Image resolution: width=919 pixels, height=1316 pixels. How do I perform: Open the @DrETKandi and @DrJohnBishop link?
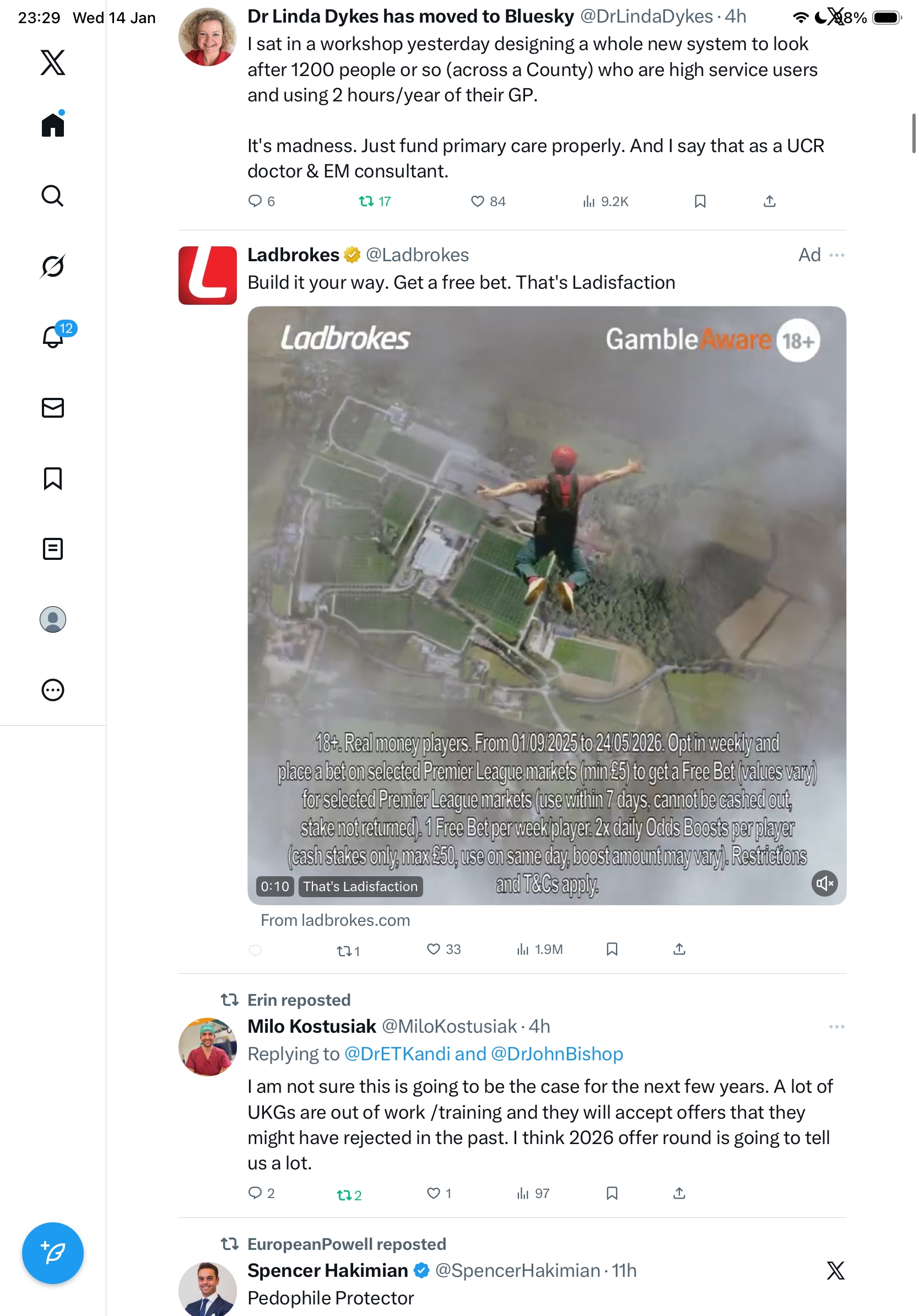pyautogui.click(x=483, y=1054)
